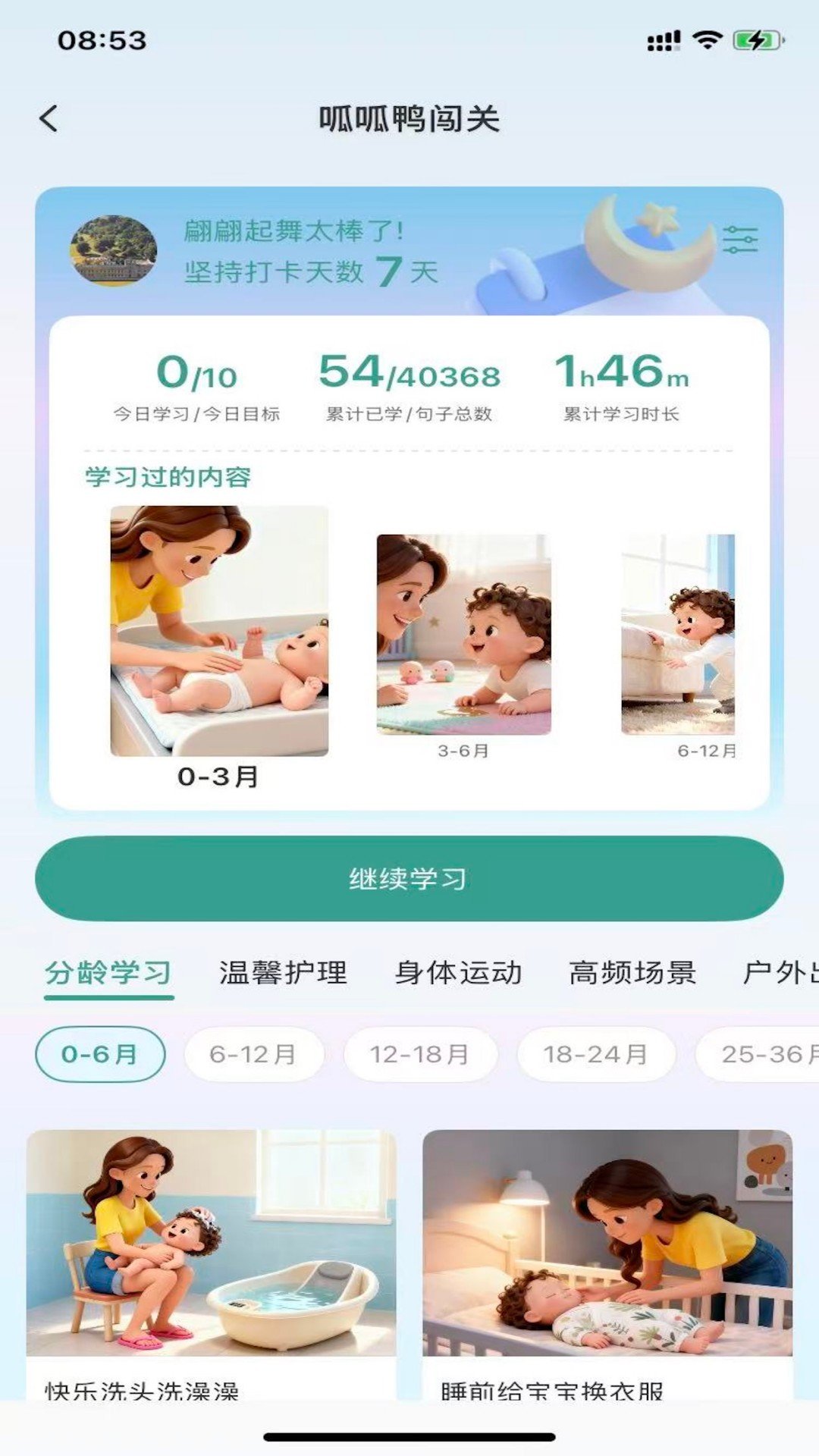Image resolution: width=819 pixels, height=1456 pixels.
Task: Switch to the 高频场景 tab
Action: 632,973
